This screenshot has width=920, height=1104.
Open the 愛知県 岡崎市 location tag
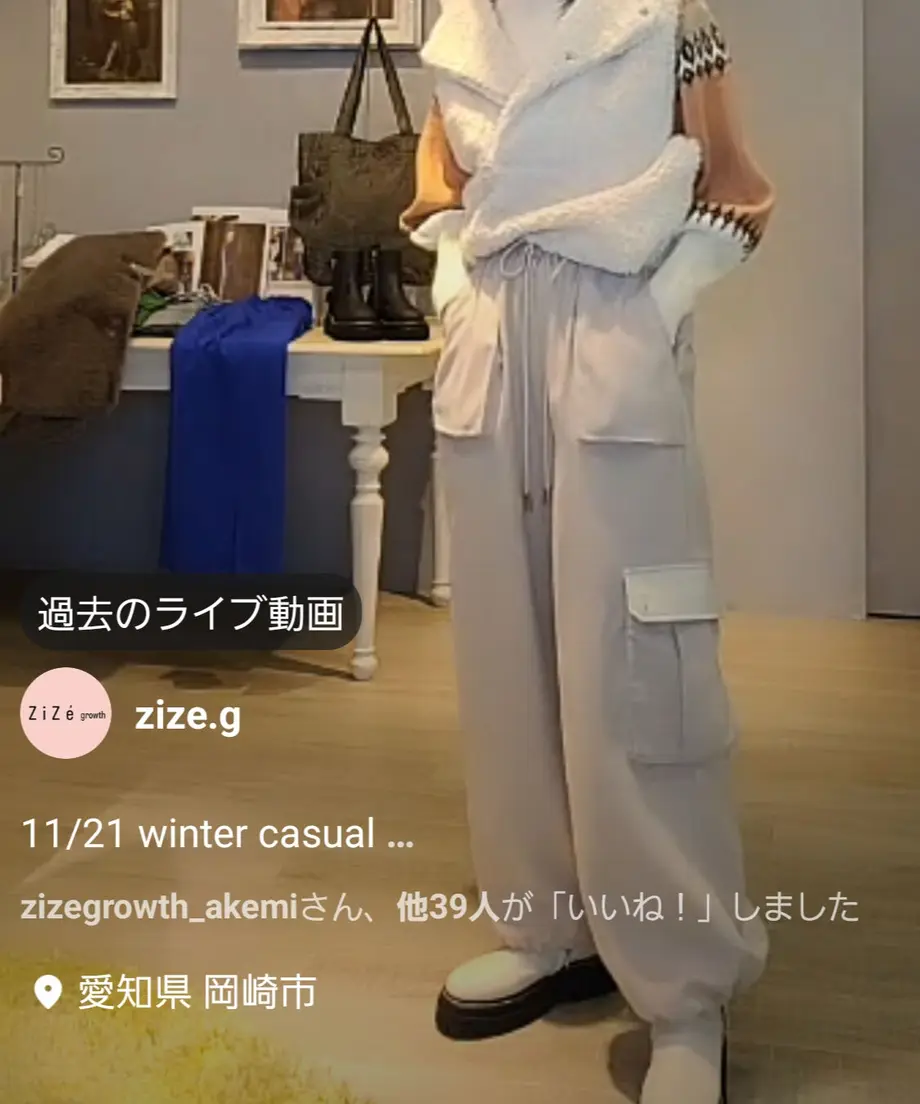(196, 993)
